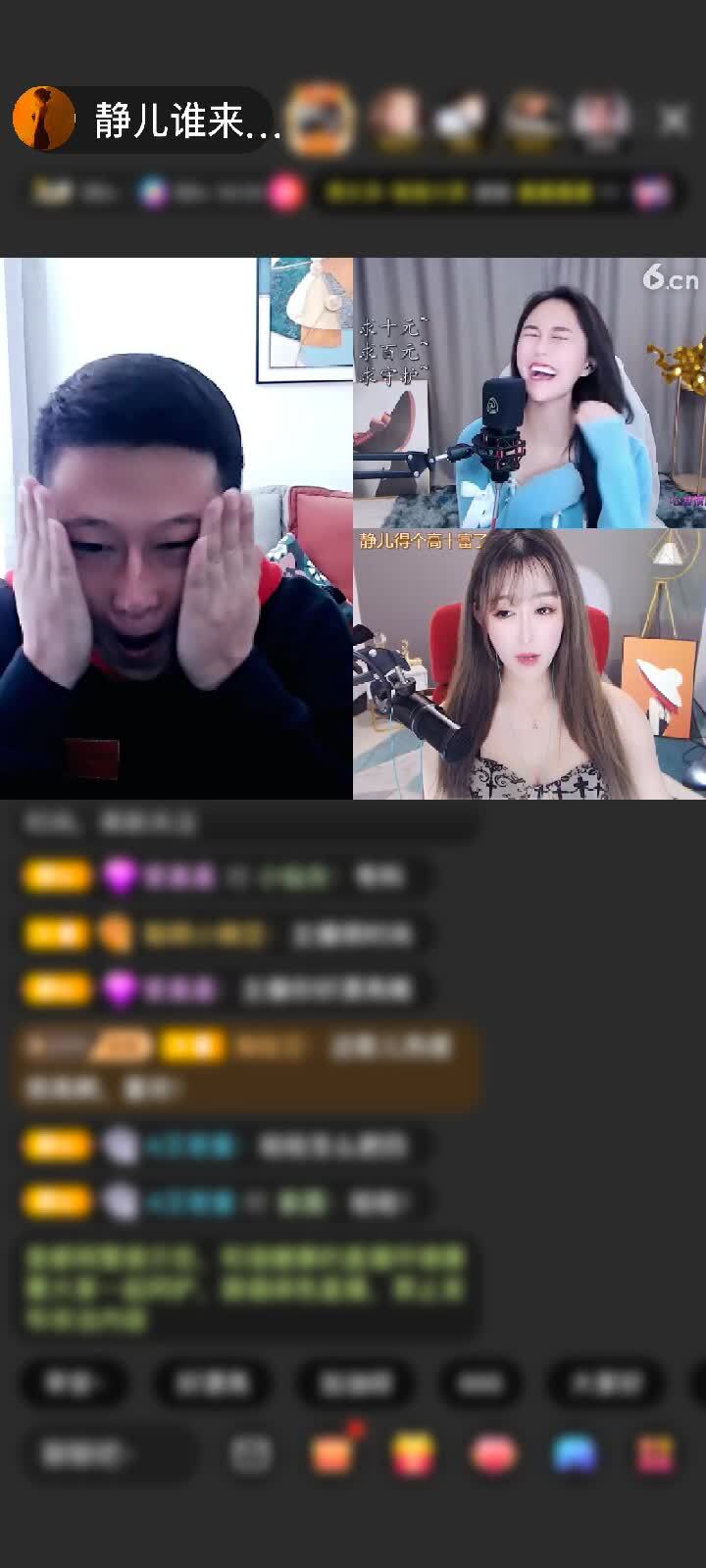Screen dimensions: 706x1568
Task: Tap the chat message input box
Action: pyautogui.click(x=108, y=1454)
